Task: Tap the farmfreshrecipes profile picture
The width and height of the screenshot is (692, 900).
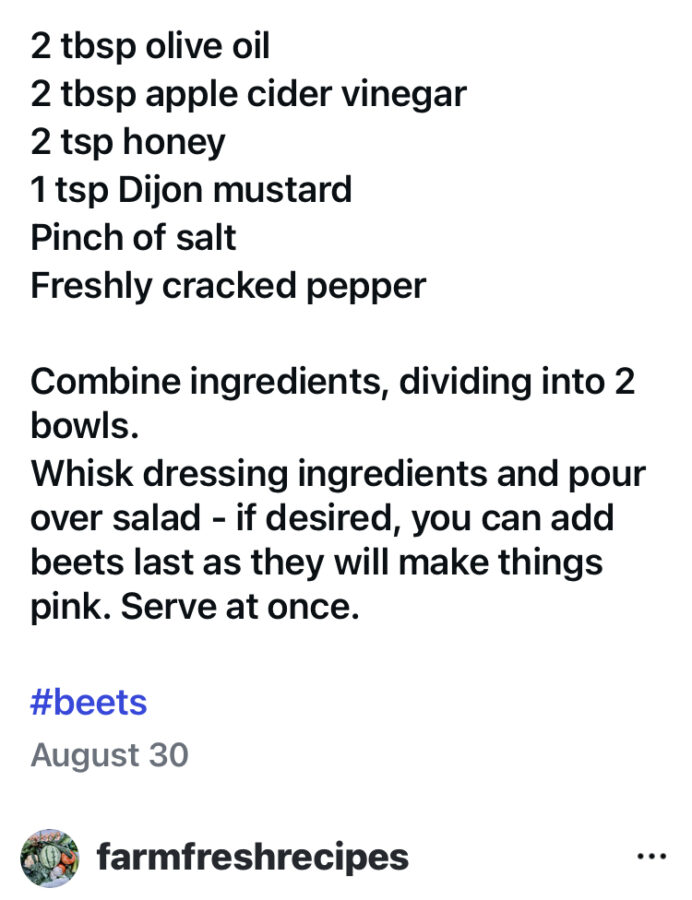Action: [x=50, y=858]
